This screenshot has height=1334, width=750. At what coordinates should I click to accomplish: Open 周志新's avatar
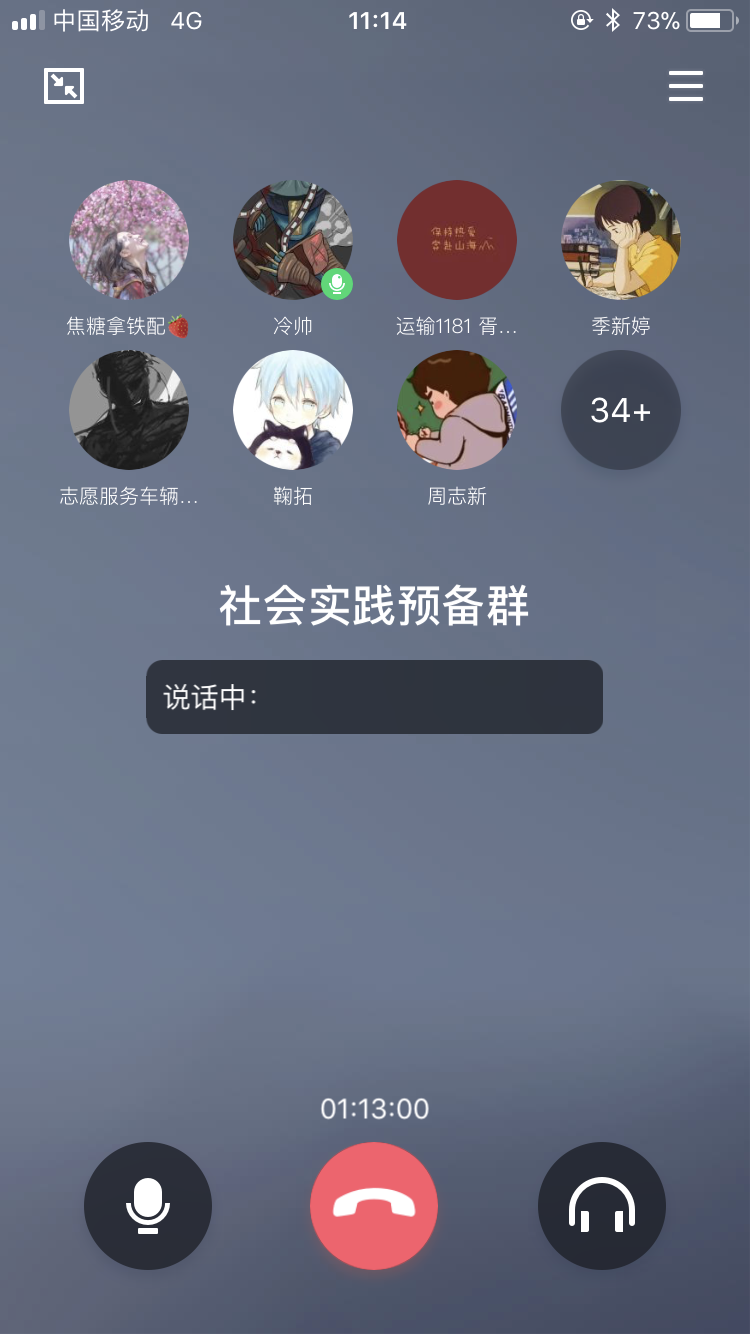pos(457,410)
